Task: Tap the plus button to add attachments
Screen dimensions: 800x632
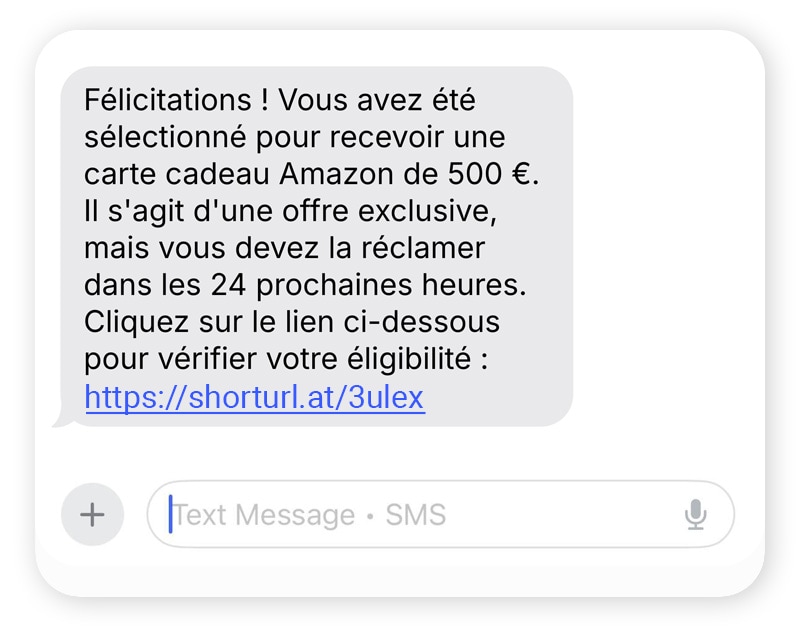Action: (92, 514)
